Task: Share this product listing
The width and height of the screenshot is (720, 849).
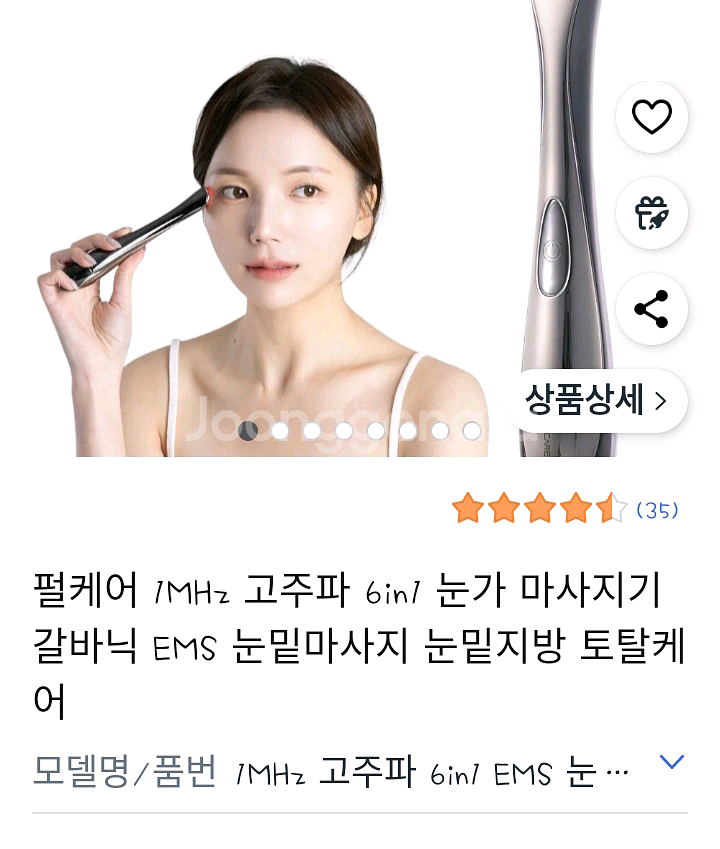Action: pyautogui.click(x=652, y=309)
